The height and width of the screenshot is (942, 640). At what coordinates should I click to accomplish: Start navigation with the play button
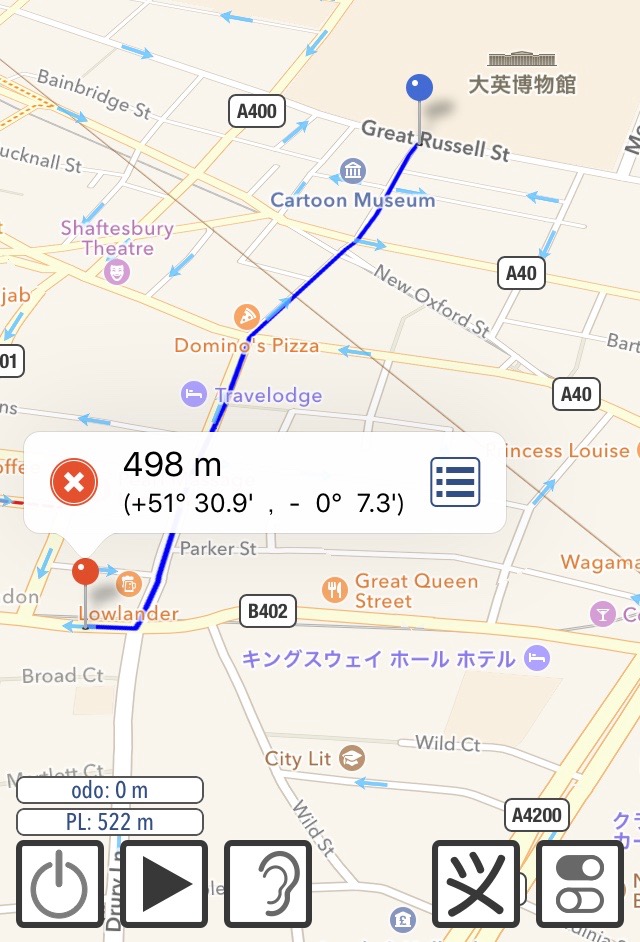click(x=164, y=885)
